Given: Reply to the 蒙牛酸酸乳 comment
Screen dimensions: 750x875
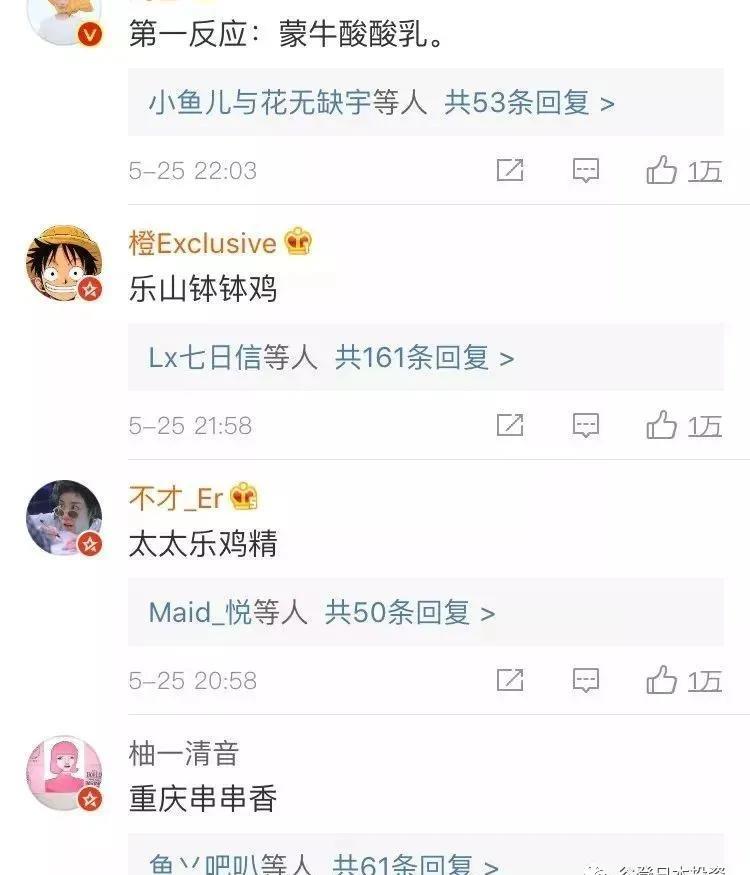Looking at the screenshot, I should [x=586, y=171].
